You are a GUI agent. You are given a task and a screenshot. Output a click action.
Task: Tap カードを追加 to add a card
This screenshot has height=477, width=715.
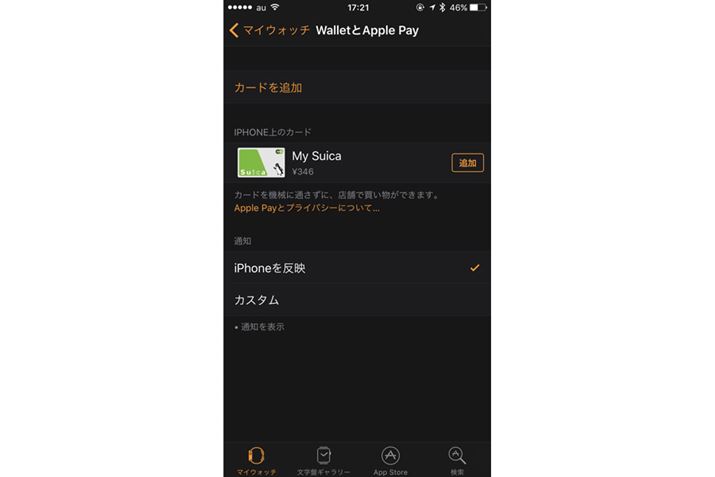(x=268, y=88)
